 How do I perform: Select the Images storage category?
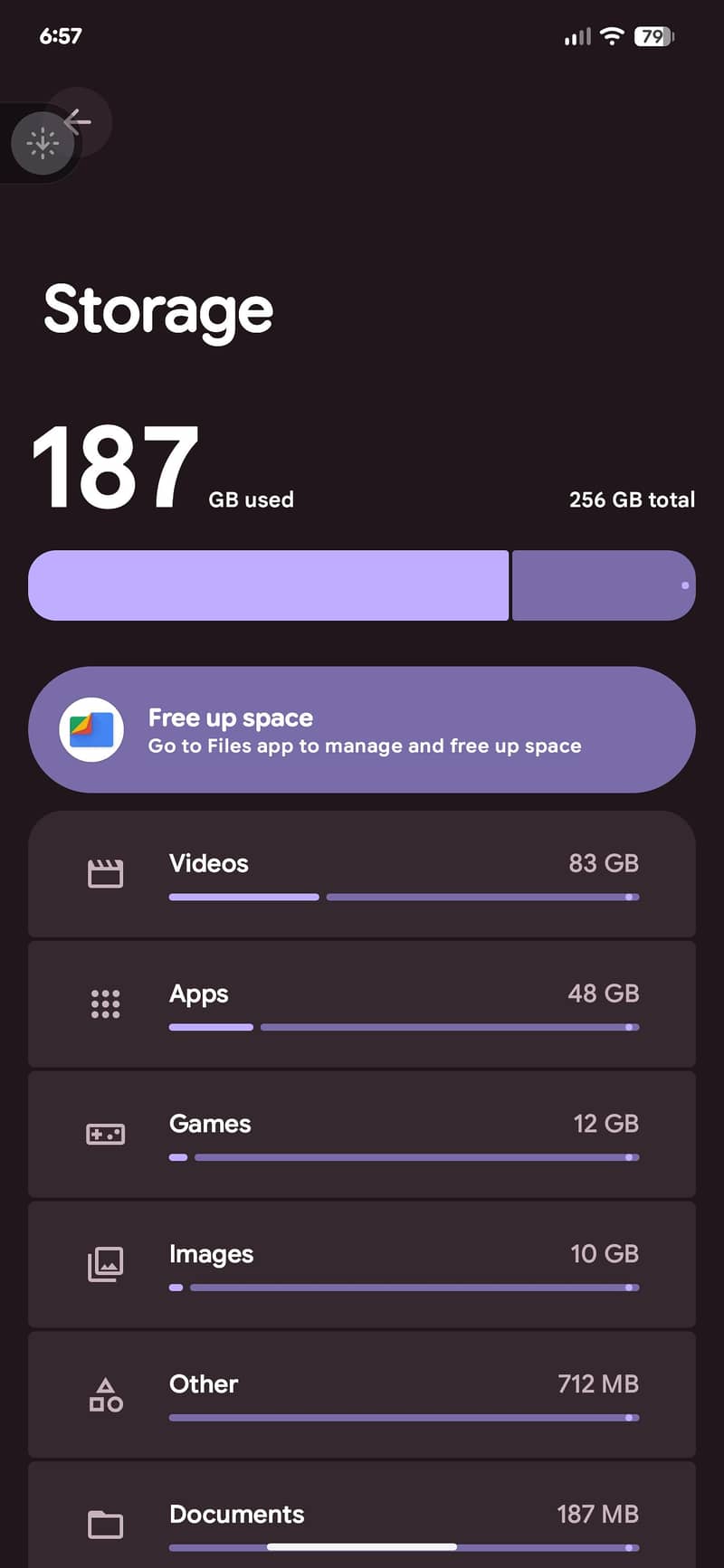click(x=362, y=1265)
